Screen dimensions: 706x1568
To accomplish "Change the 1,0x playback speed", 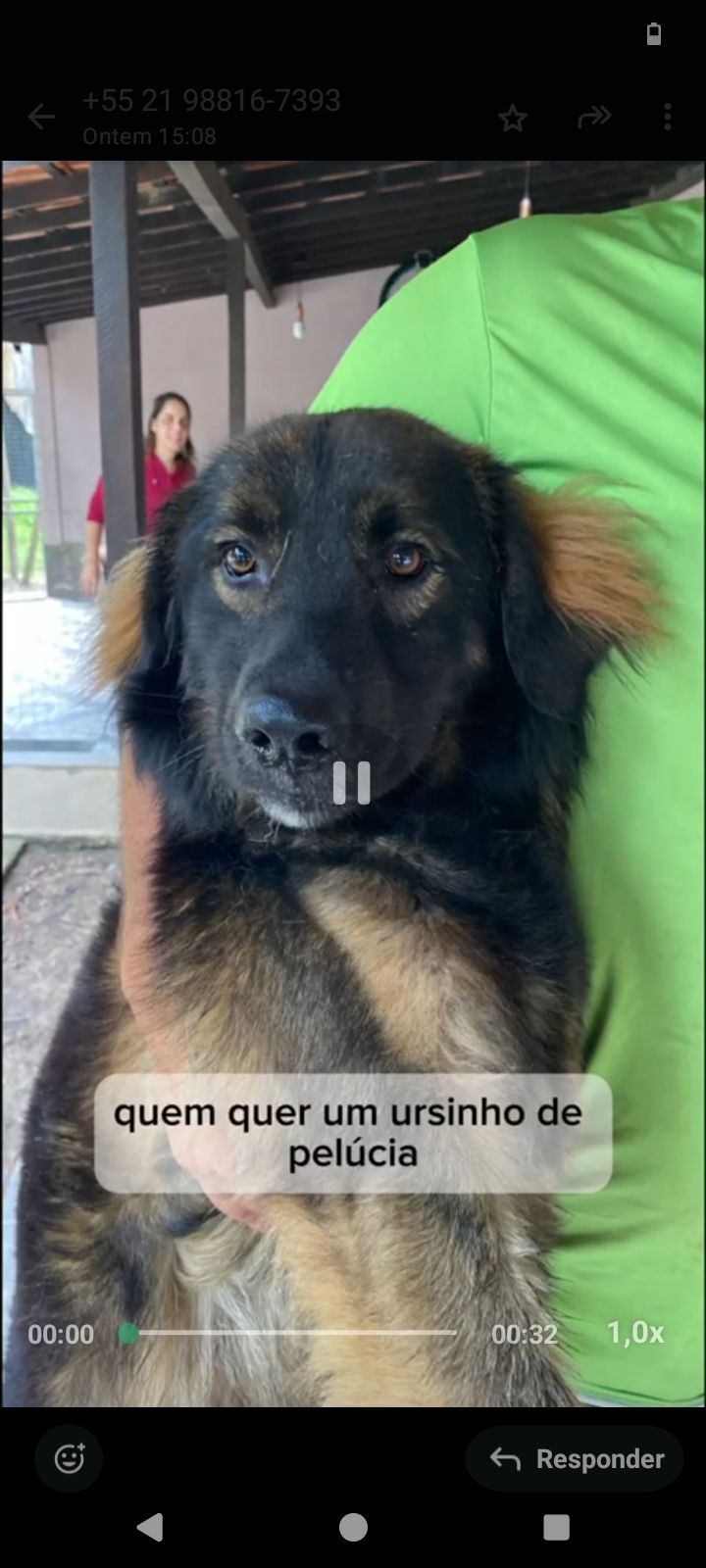I will [635, 1333].
